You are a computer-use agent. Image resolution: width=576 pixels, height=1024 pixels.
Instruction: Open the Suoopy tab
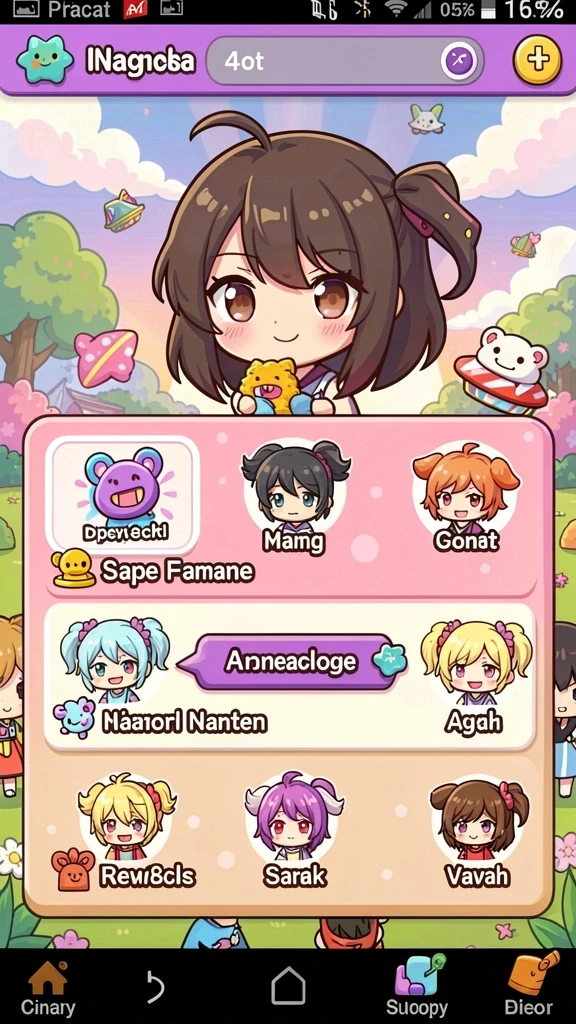[x=417, y=986]
